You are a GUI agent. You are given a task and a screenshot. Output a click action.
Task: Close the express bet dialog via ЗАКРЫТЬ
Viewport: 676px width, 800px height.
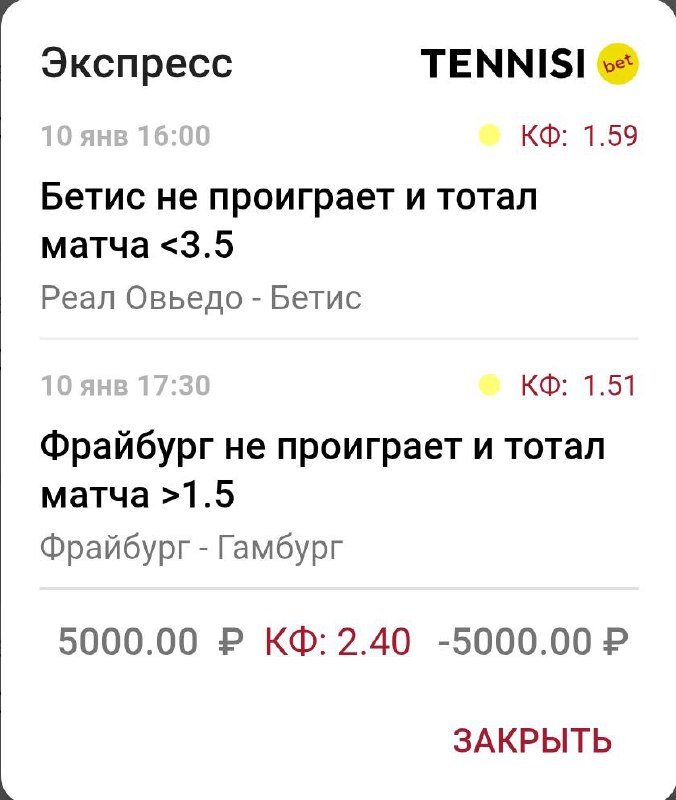click(532, 741)
